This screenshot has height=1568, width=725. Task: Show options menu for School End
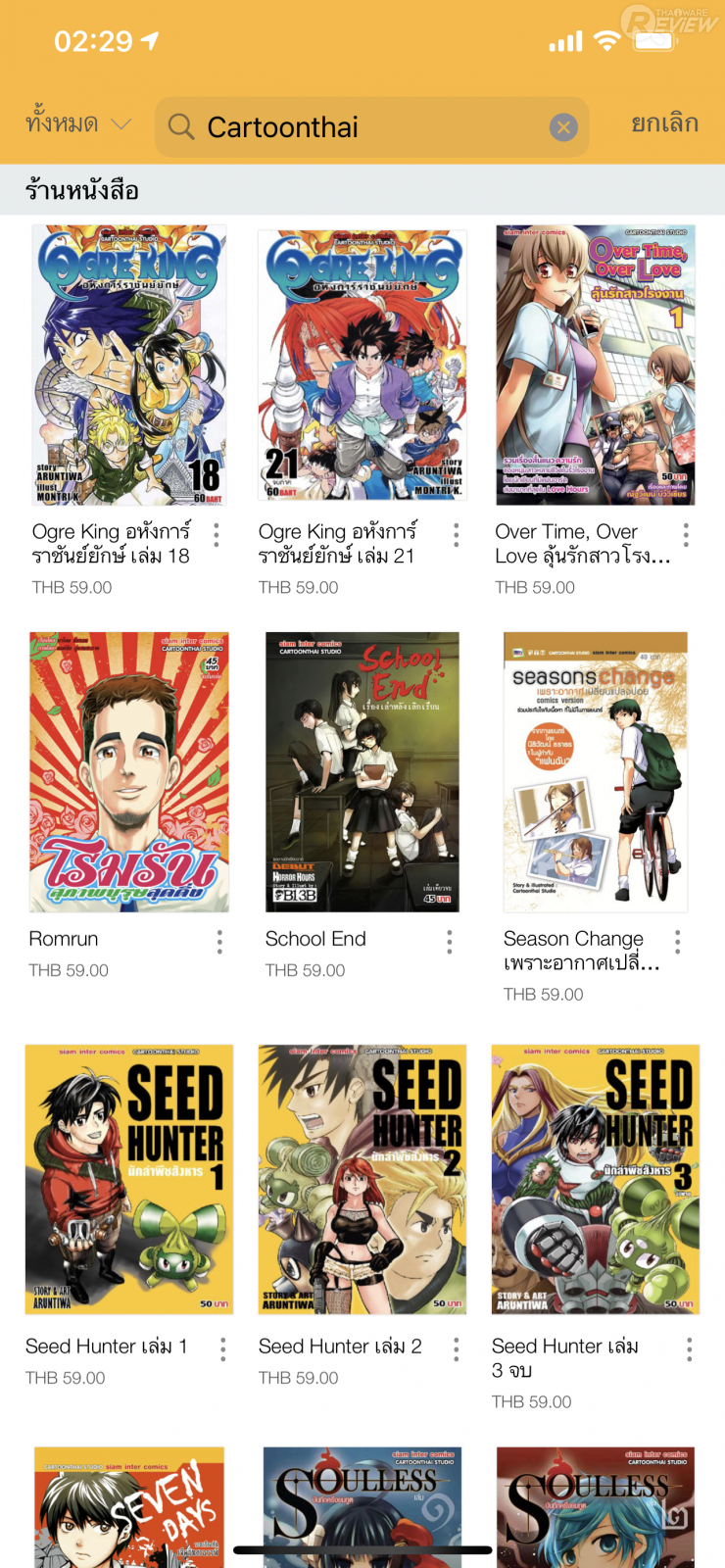pyautogui.click(x=450, y=942)
